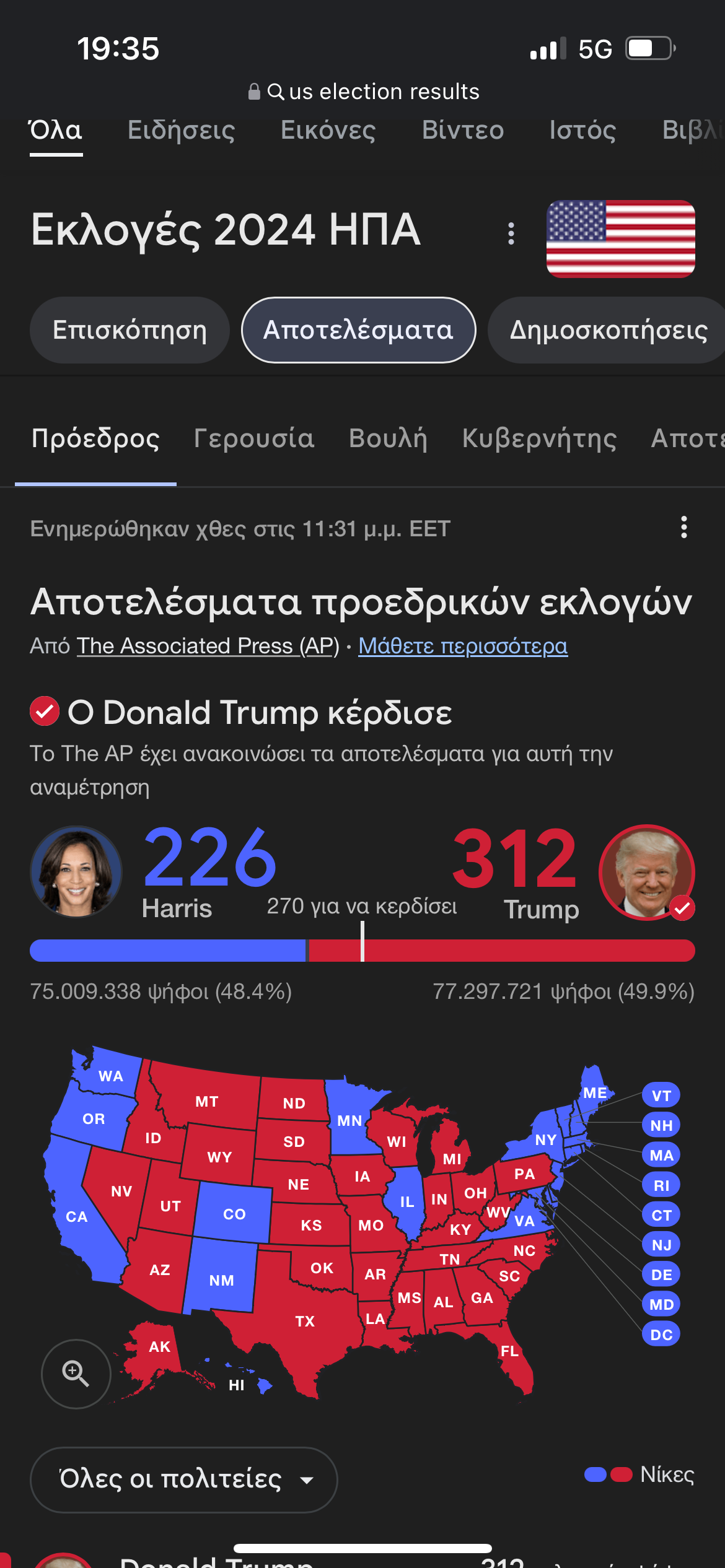Tap the address bar with us election results

[364, 92]
